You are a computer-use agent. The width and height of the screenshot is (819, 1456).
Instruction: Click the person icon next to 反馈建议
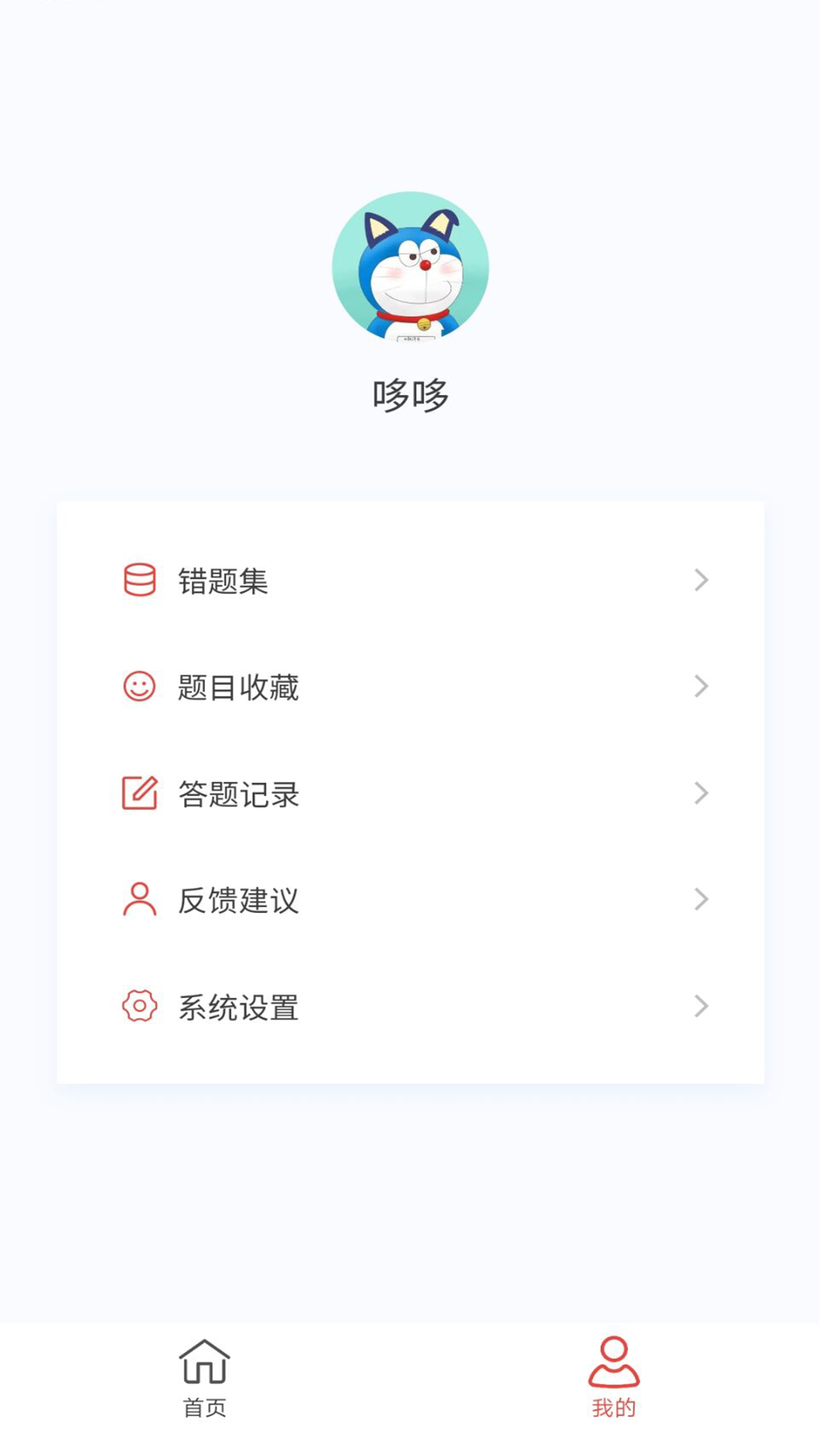(x=140, y=901)
